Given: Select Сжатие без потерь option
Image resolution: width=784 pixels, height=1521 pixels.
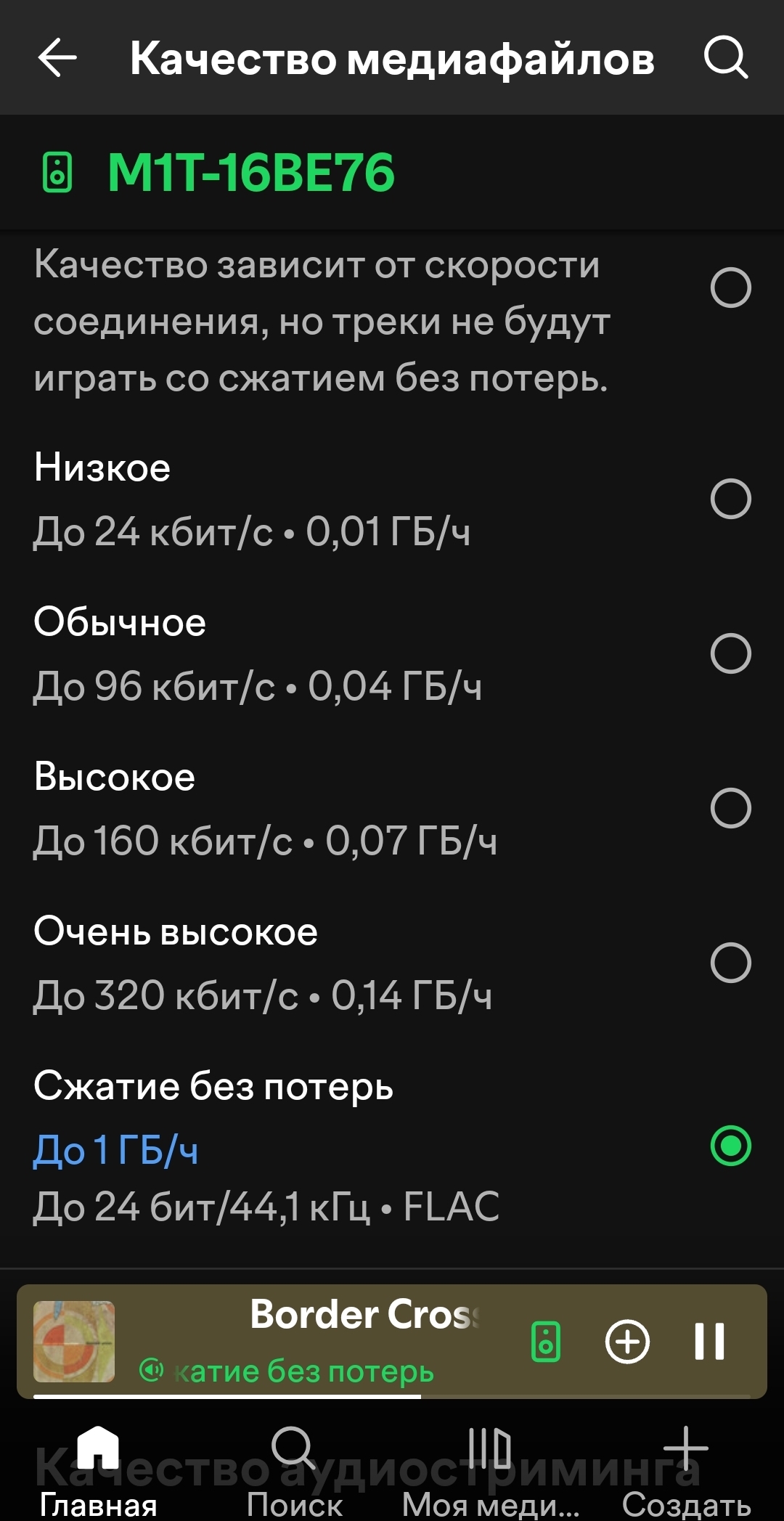Looking at the screenshot, I should tap(730, 1146).
